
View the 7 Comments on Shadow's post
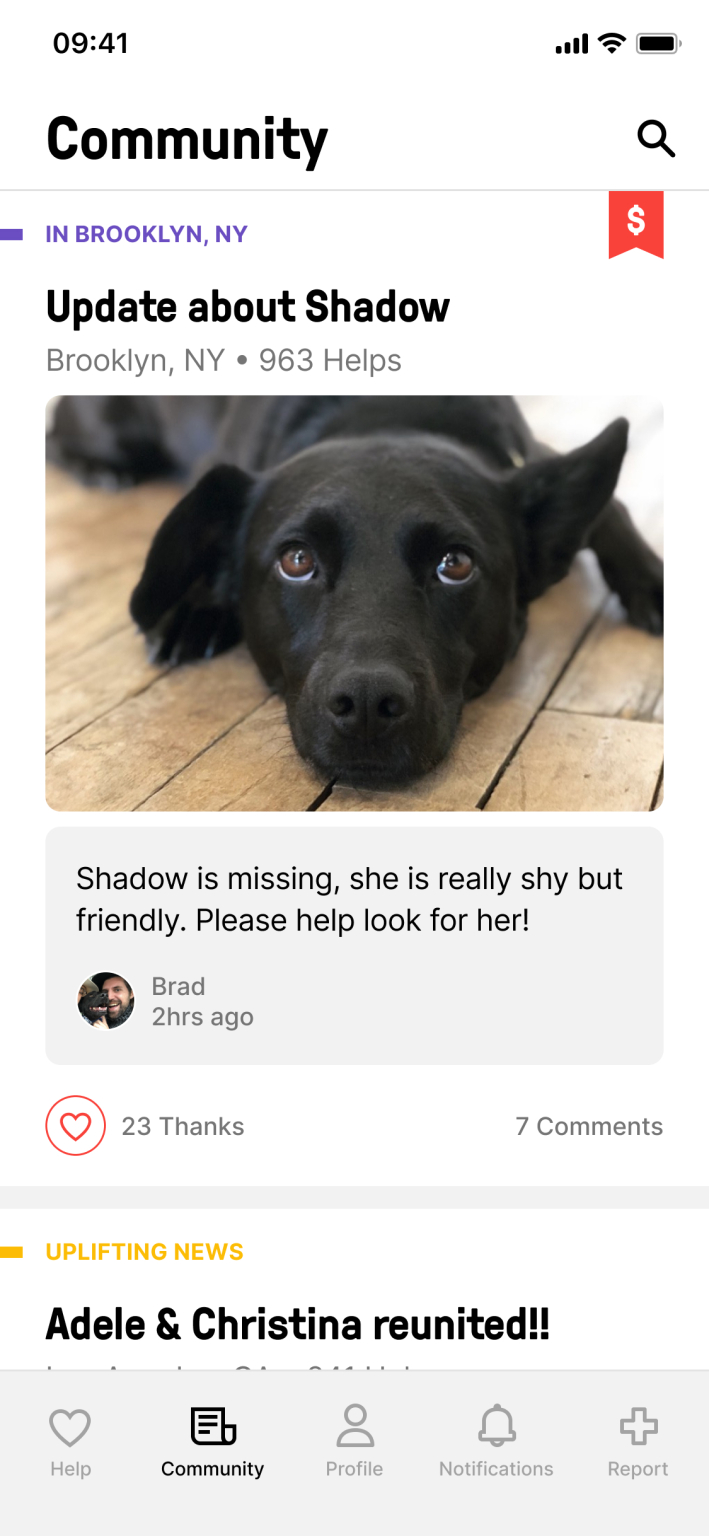[589, 1126]
